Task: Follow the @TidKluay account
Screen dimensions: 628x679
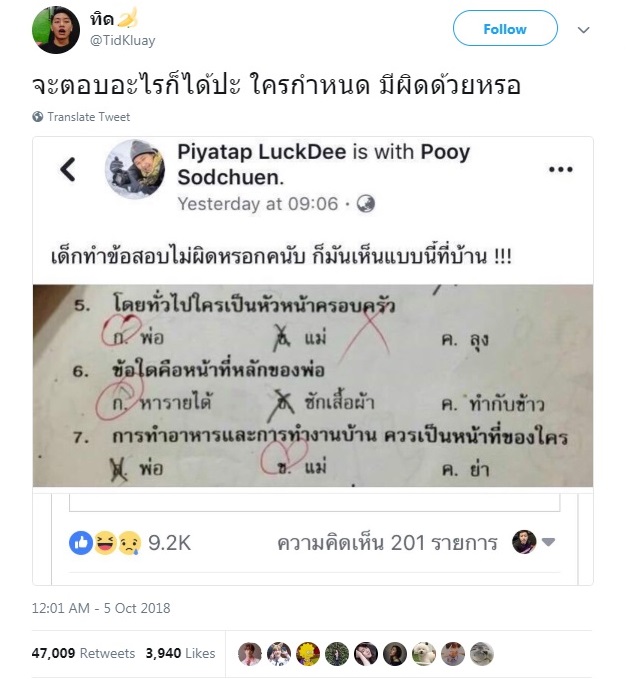Action: point(504,29)
